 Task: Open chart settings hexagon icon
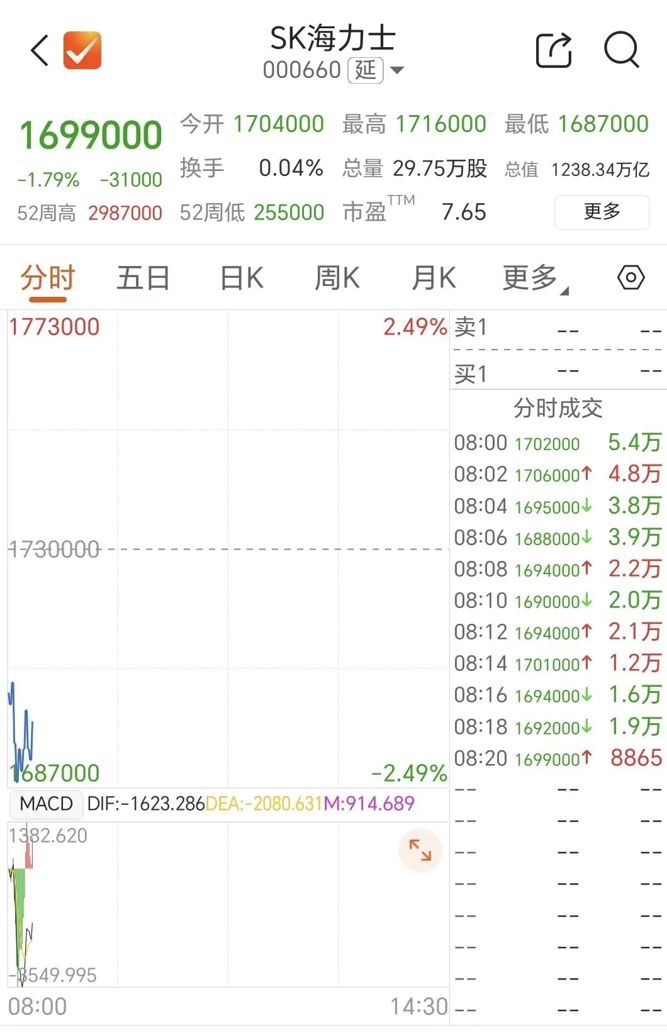click(x=631, y=277)
